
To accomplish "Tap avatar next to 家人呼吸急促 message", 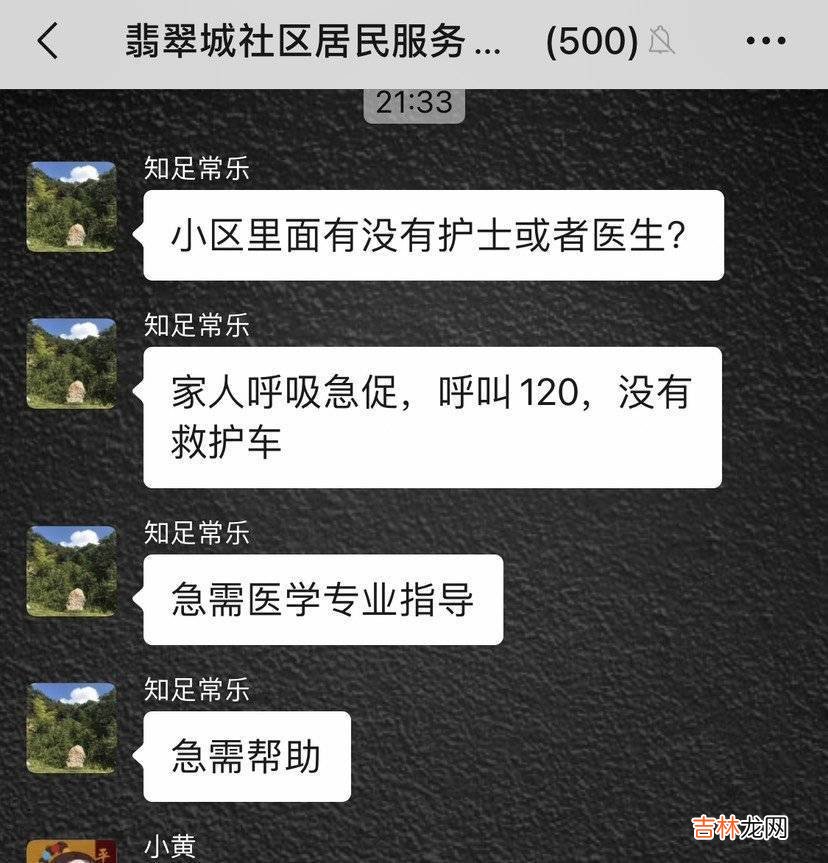I will [71, 363].
